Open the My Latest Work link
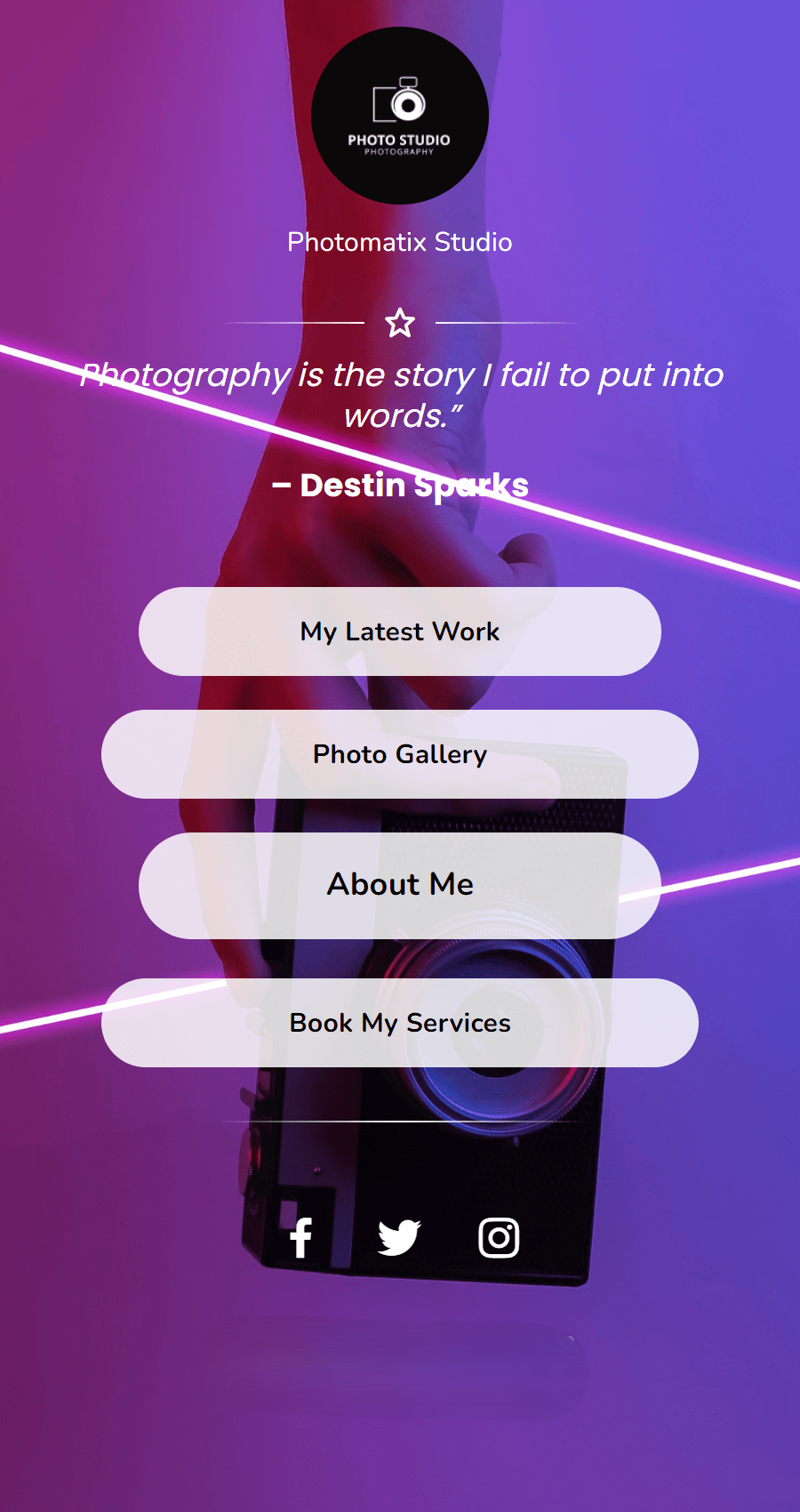Viewport: 800px width, 1512px height. click(400, 631)
